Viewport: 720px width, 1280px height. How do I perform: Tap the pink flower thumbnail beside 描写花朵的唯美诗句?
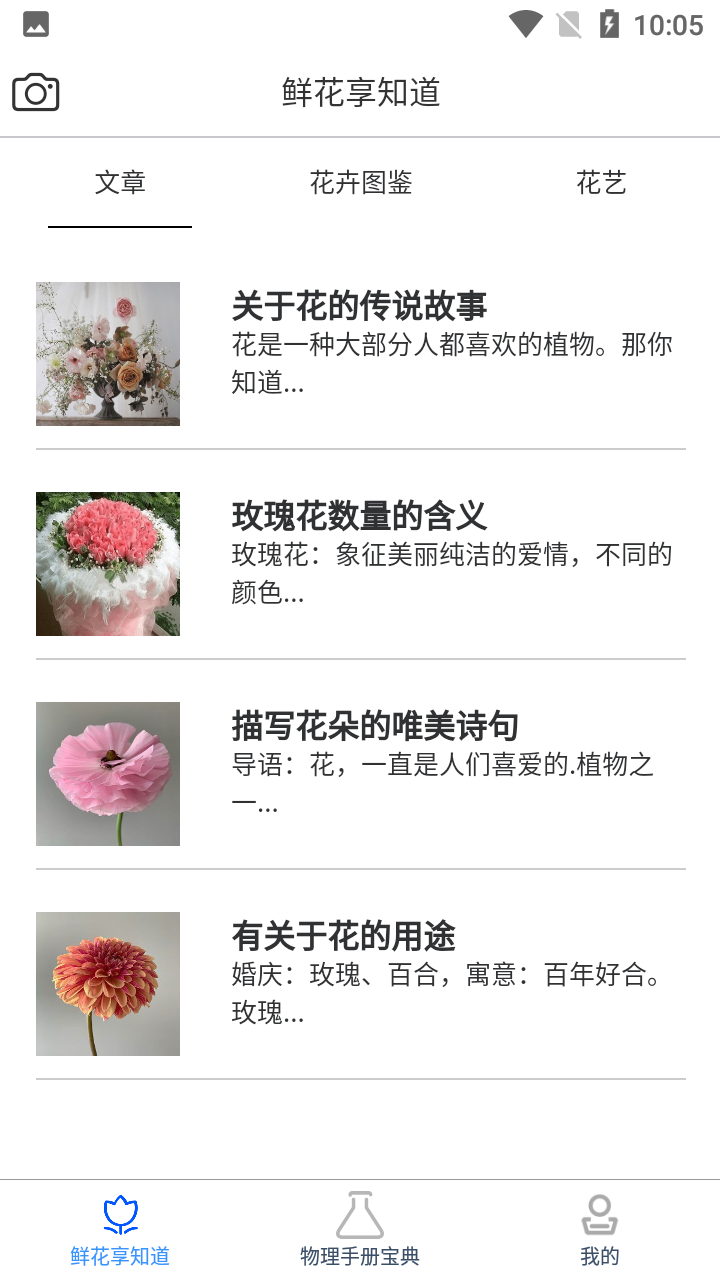[x=107, y=773]
